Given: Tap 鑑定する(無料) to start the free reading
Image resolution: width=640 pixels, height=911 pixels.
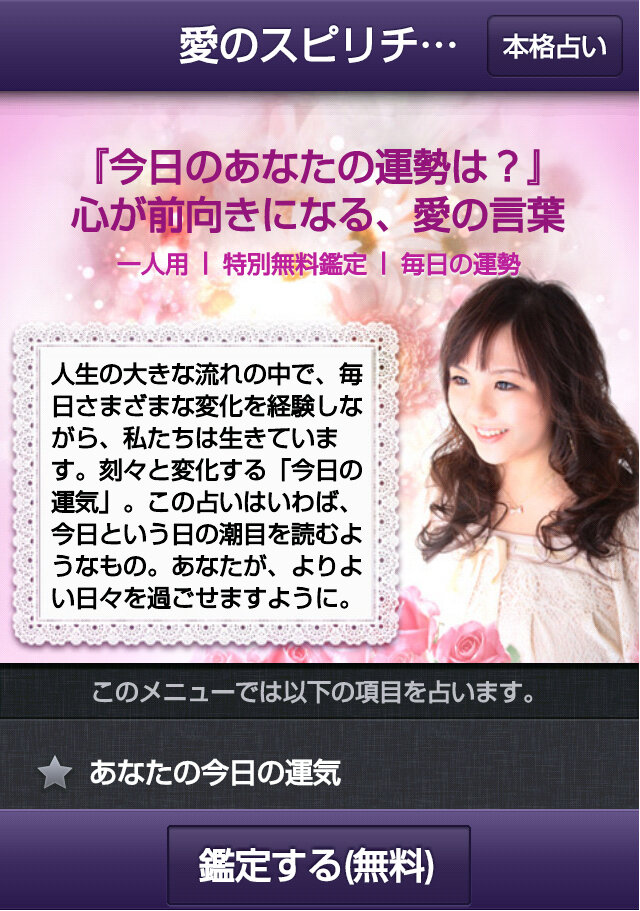Looking at the screenshot, I should [x=318, y=865].
